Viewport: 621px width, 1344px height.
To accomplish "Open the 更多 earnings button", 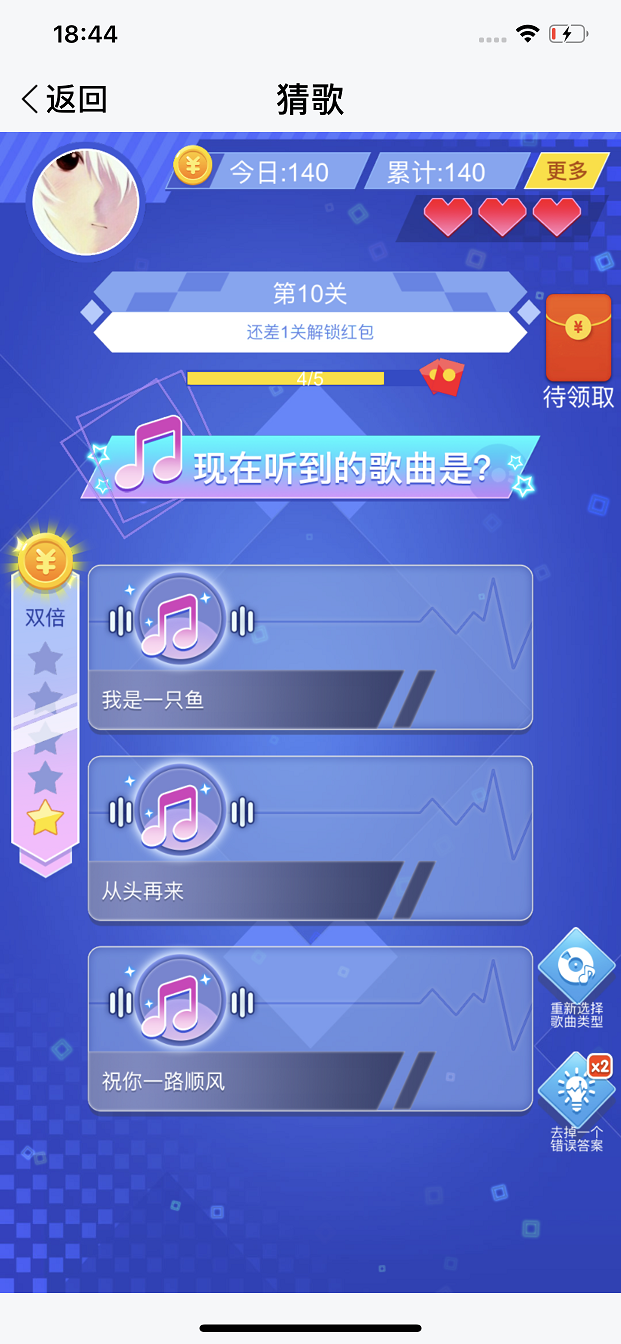I will pyautogui.click(x=567, y=171).
